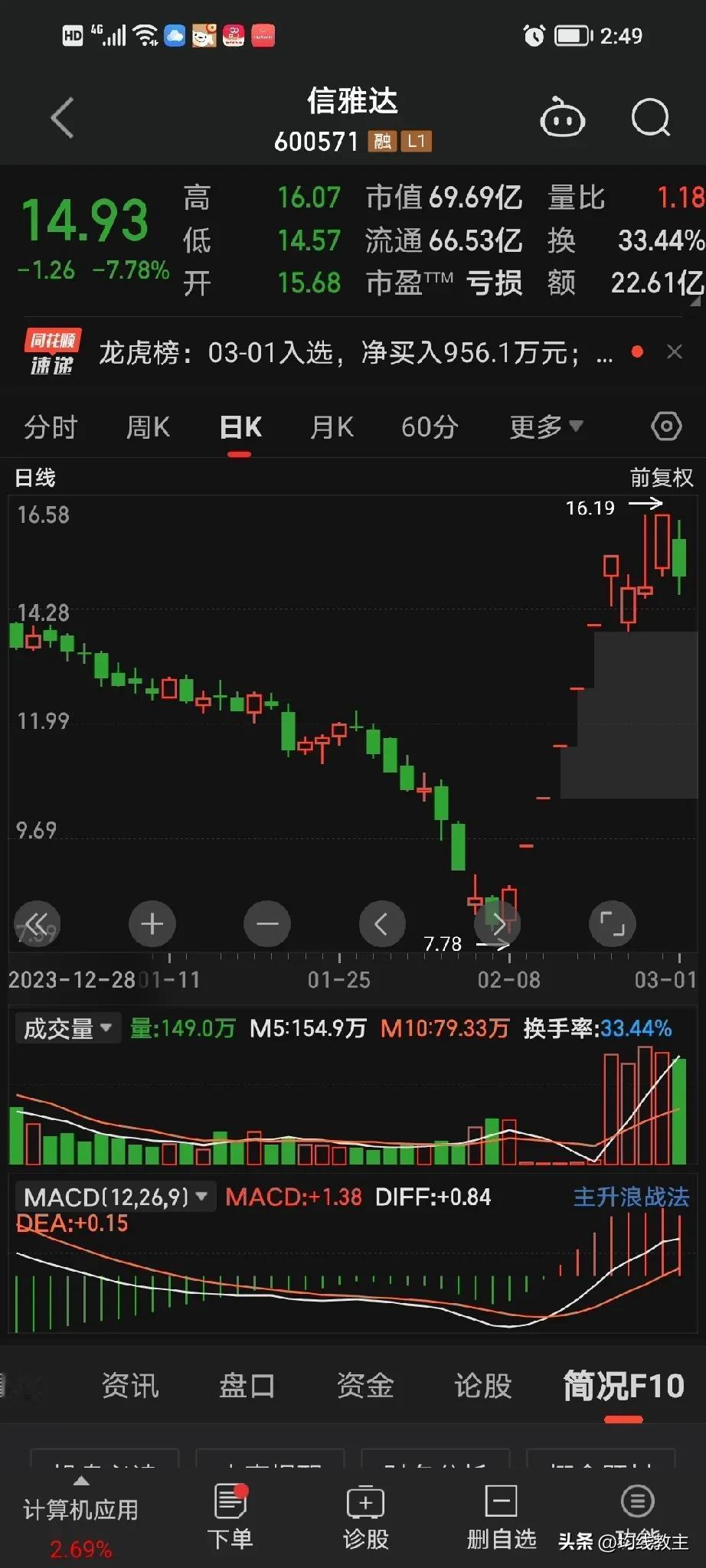Switch to 周K chart tab
Screen dimensions: 706x1568
148,427
